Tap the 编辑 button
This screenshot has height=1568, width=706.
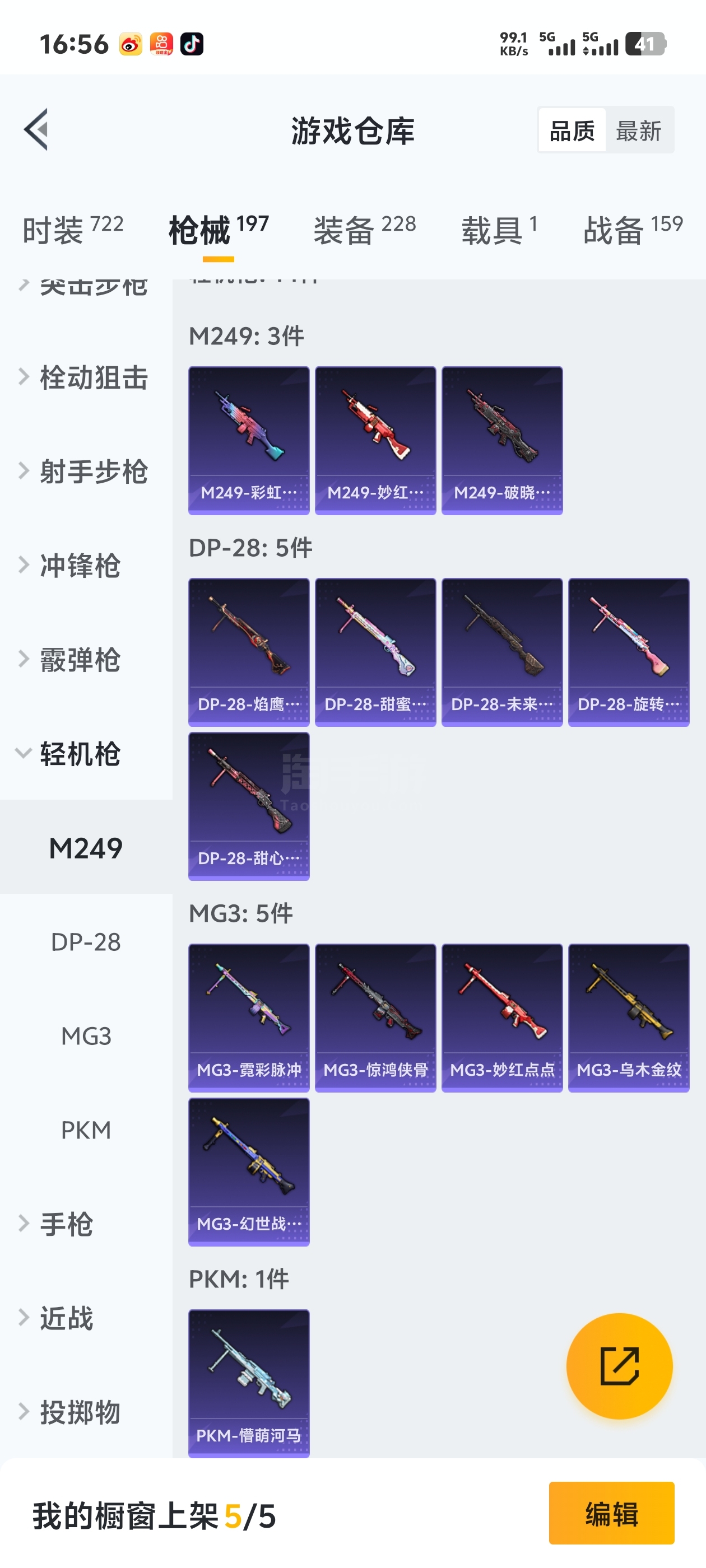[x=611, y=1513]
